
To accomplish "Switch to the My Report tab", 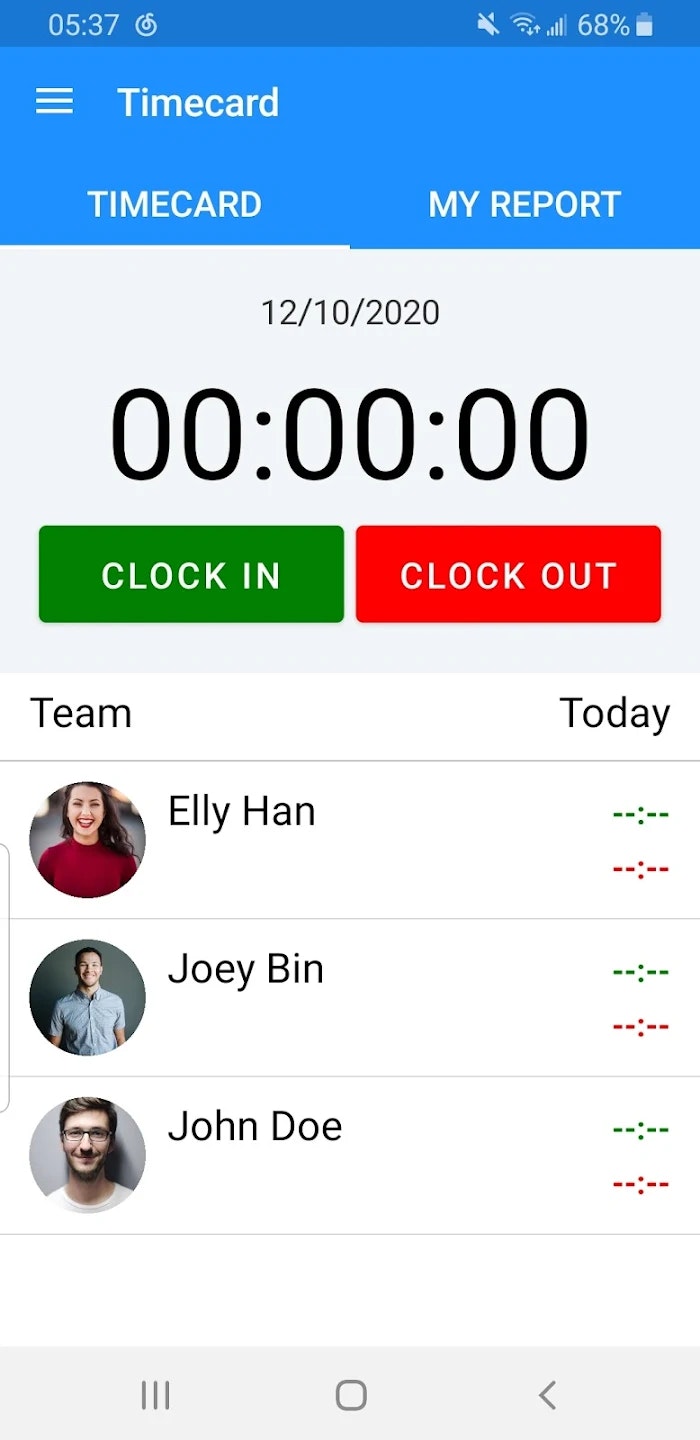I will click(x=524, y=205).
